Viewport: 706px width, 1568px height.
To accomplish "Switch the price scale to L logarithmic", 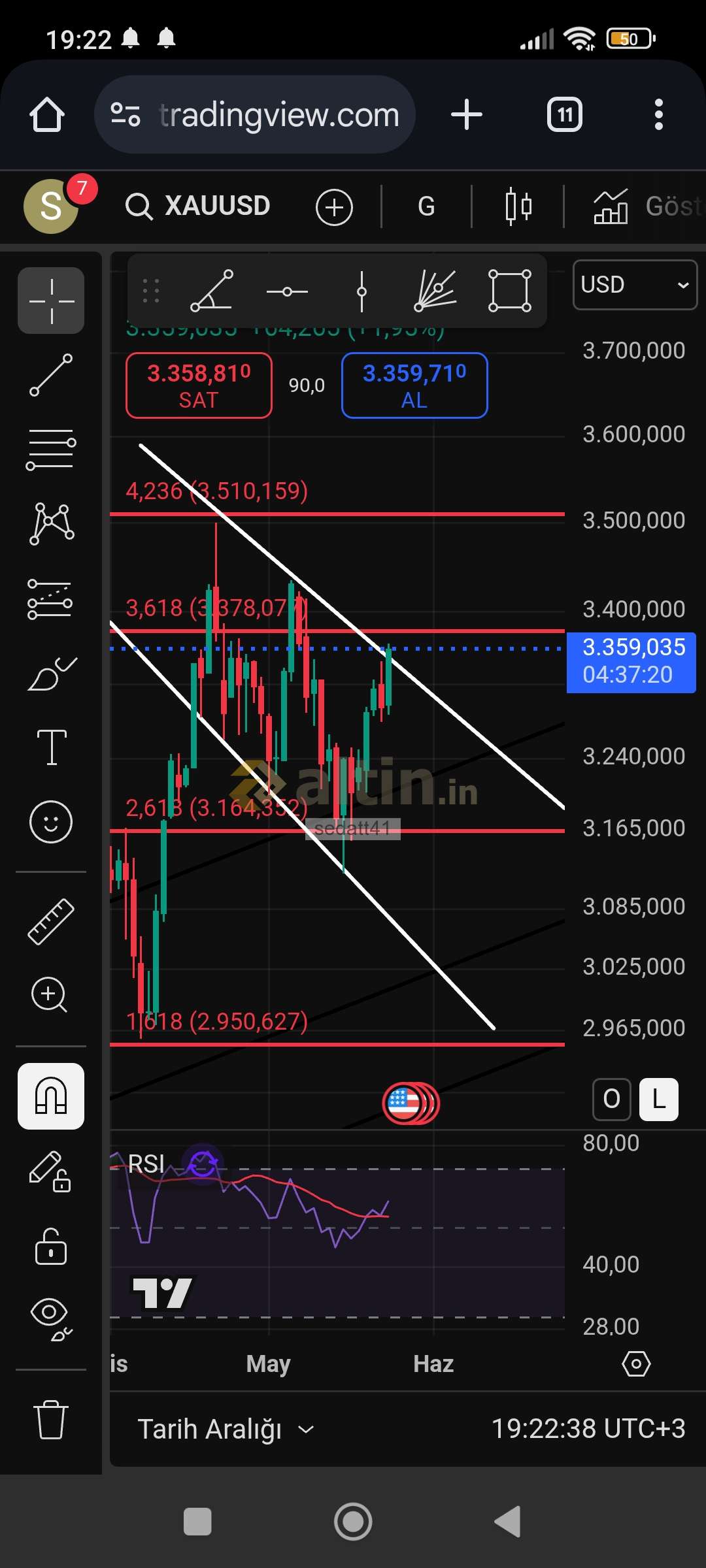I will coord(659,1100).
